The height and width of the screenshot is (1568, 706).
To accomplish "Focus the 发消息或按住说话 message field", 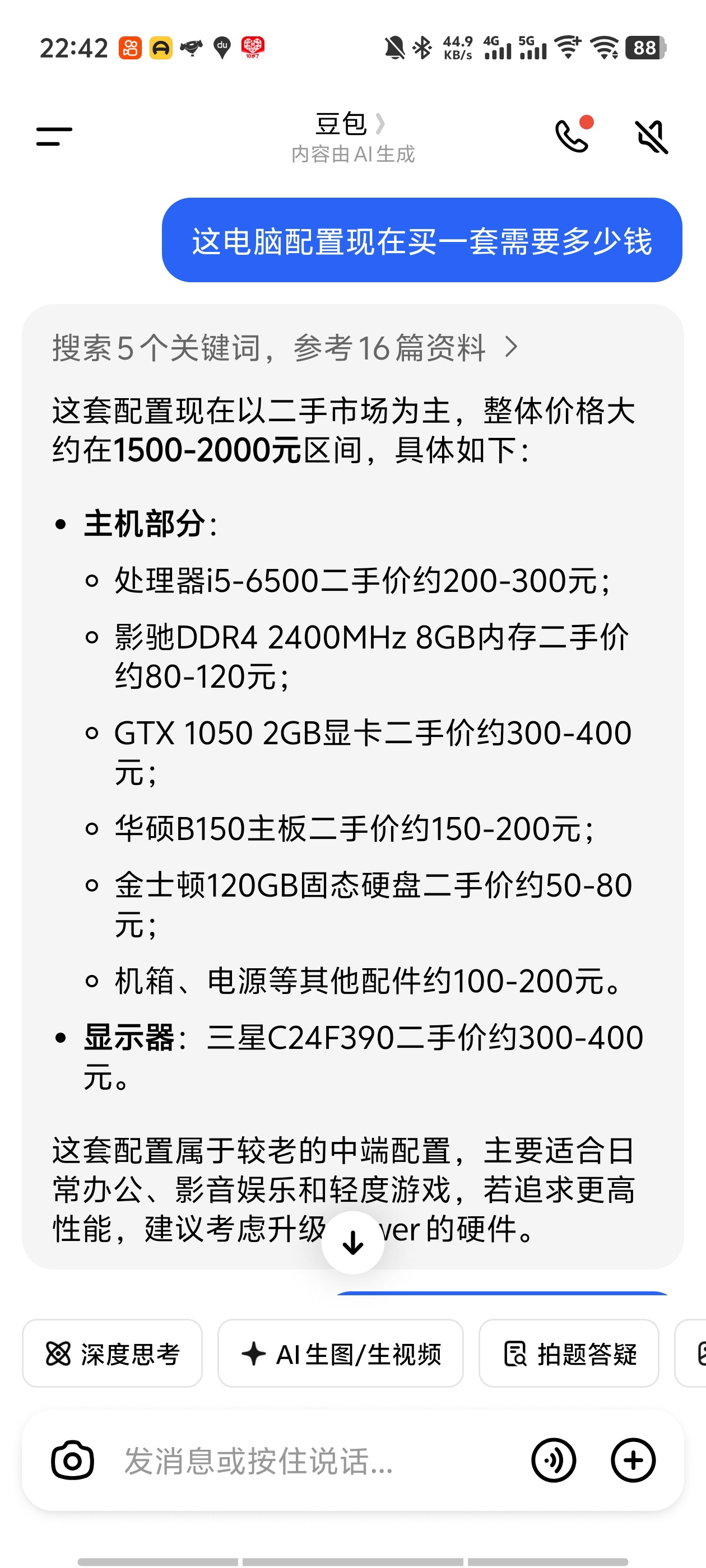I will pos(305,1460).
